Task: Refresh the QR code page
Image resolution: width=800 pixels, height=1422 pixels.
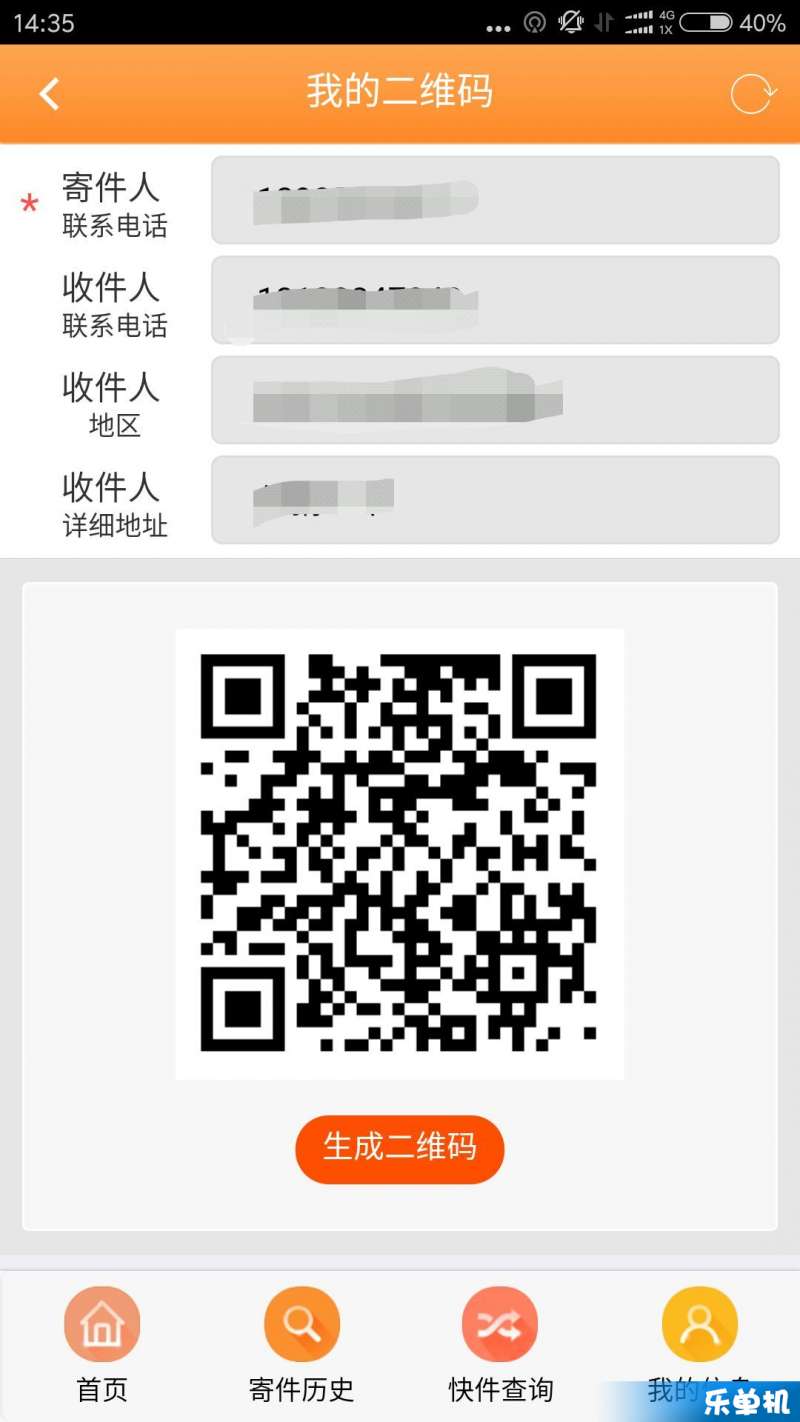Action: click(x=752, y=94)
